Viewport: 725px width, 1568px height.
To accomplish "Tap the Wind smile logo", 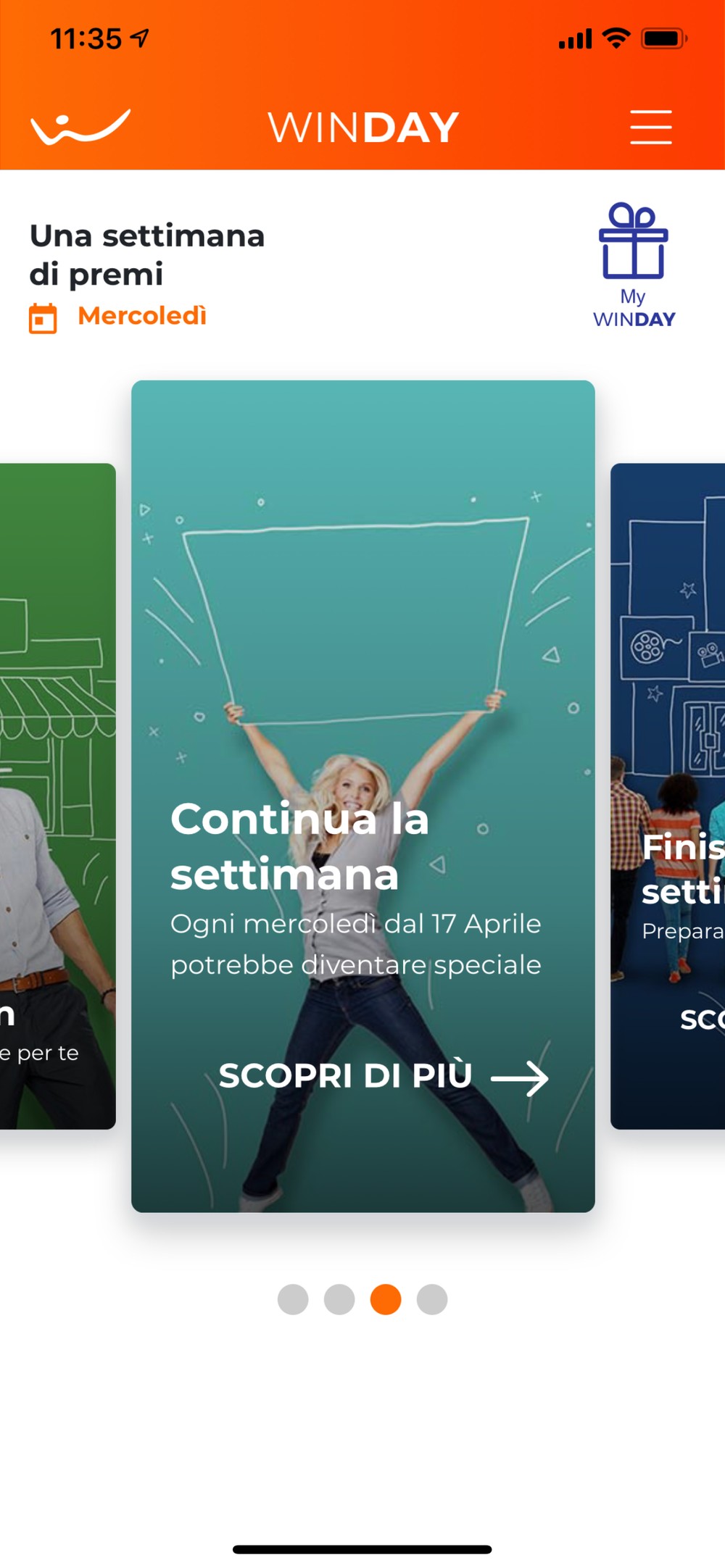I will 80,127.
